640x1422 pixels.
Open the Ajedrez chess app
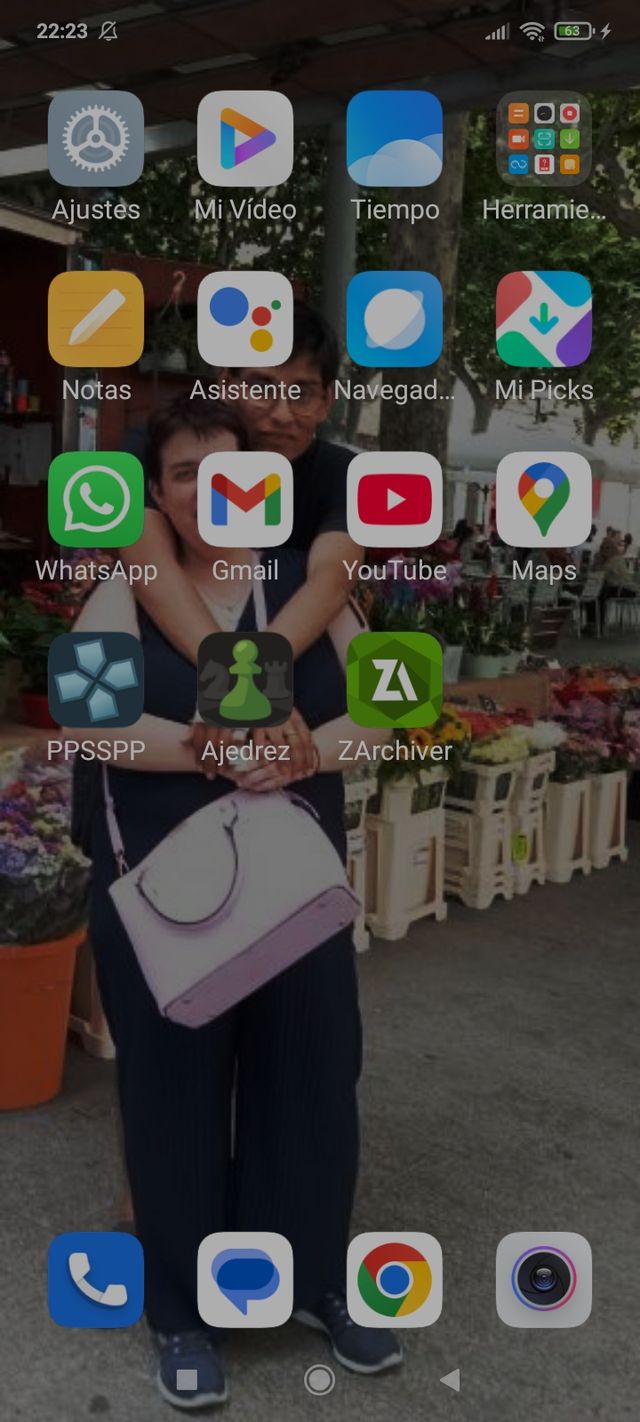coord(245,679)
